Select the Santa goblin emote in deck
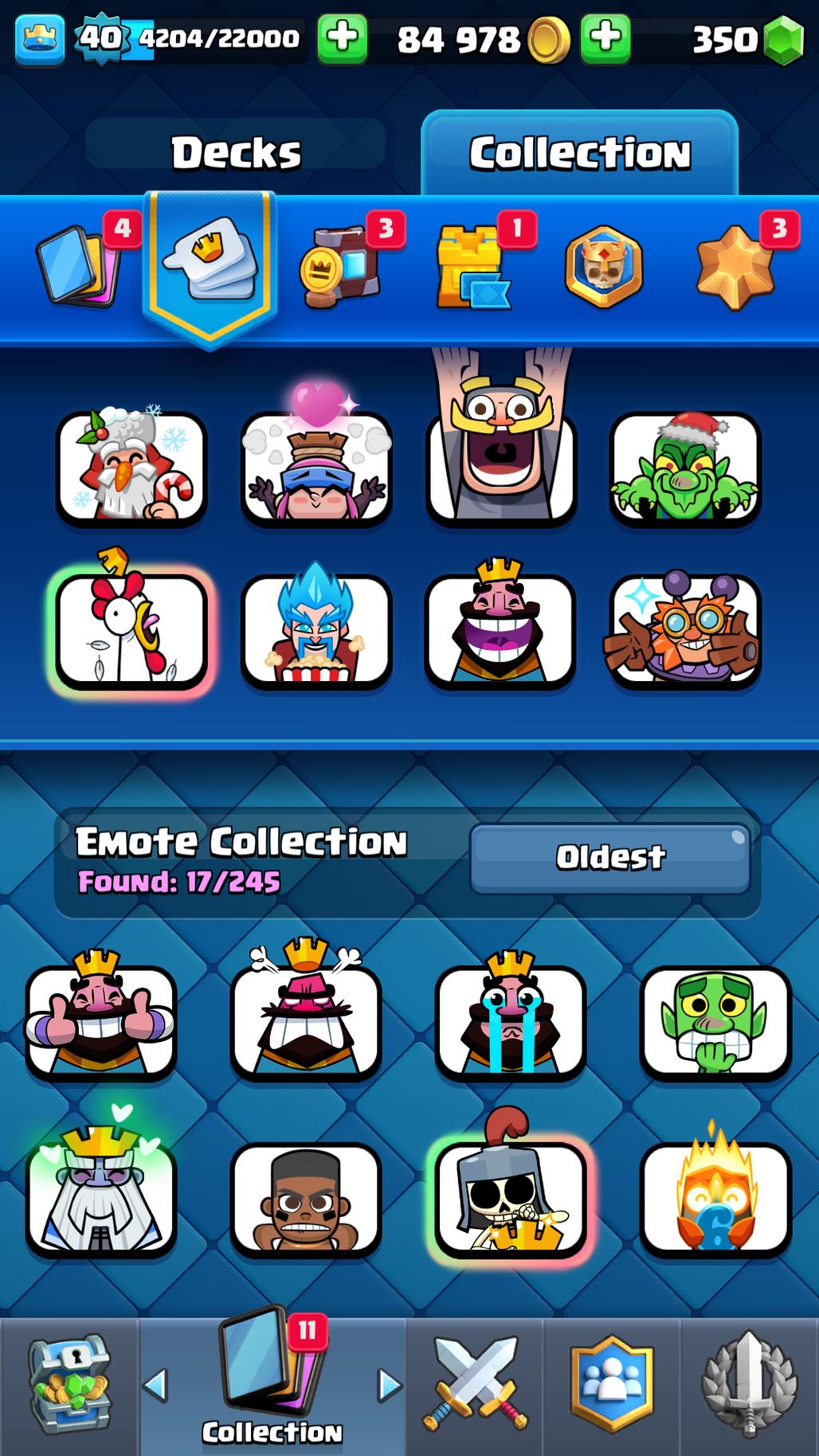819x1456 pixels. click(685, 468)
